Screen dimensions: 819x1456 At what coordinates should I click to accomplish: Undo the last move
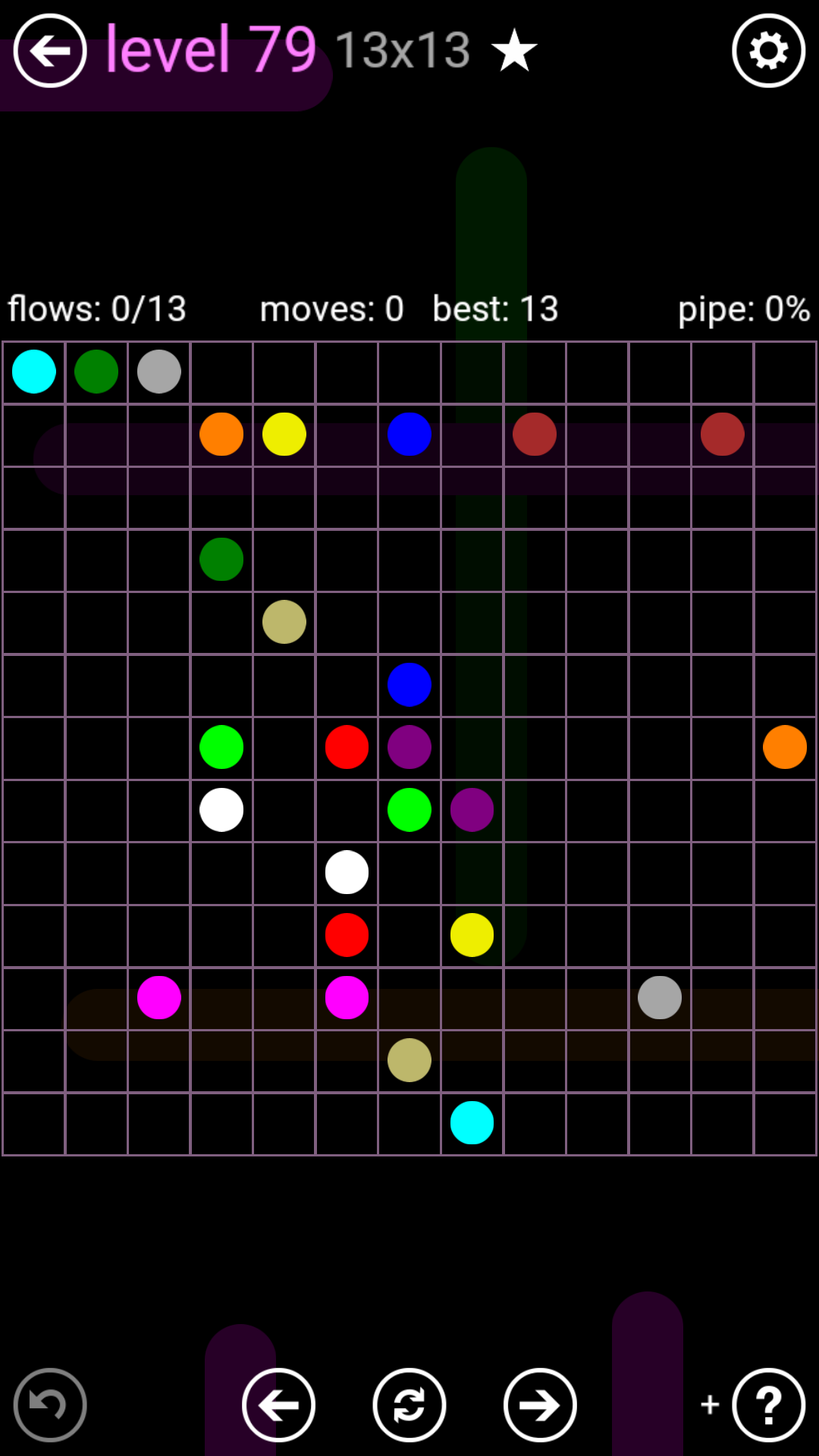pos(50,1404)
